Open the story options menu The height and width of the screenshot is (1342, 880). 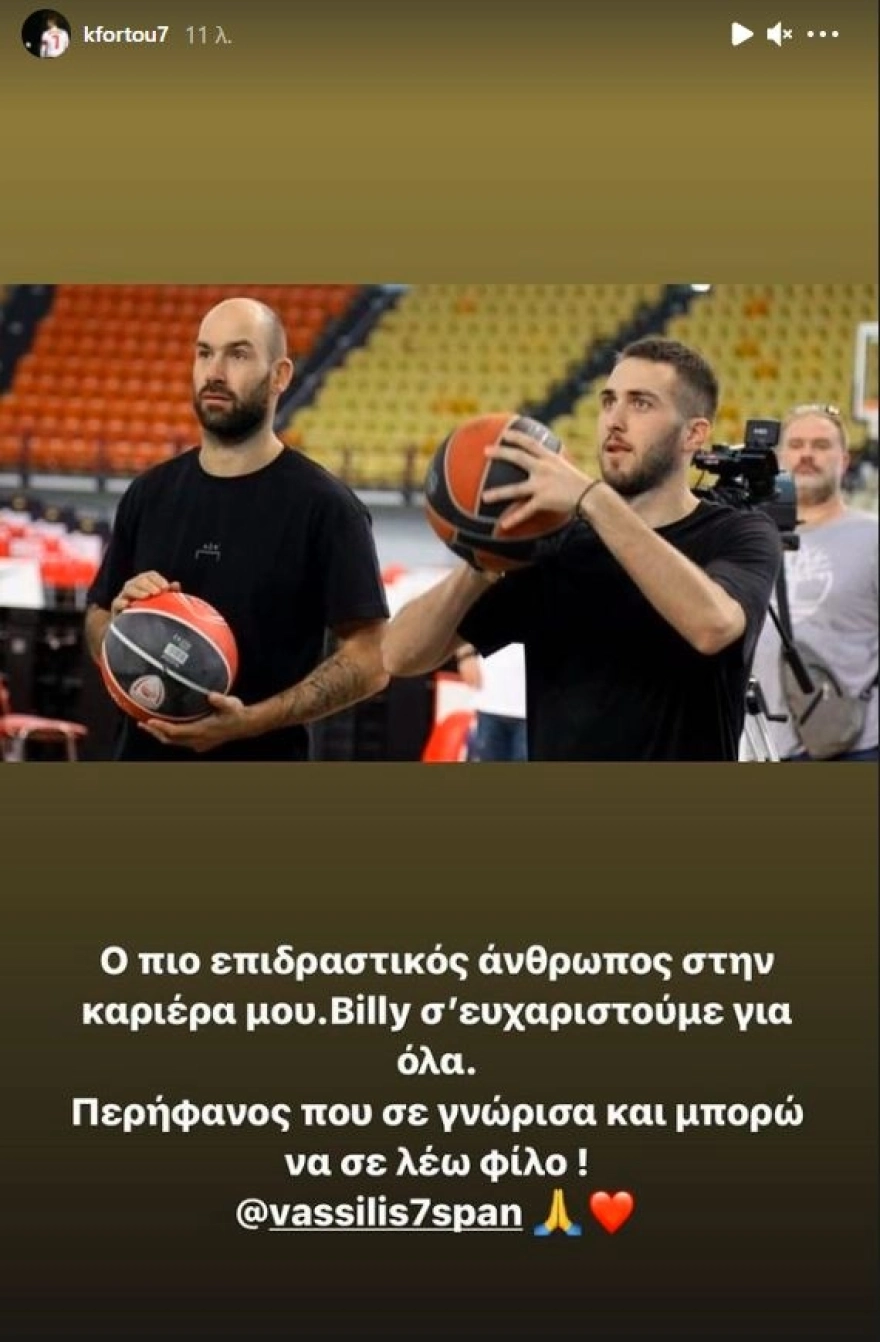pos(823,34)
